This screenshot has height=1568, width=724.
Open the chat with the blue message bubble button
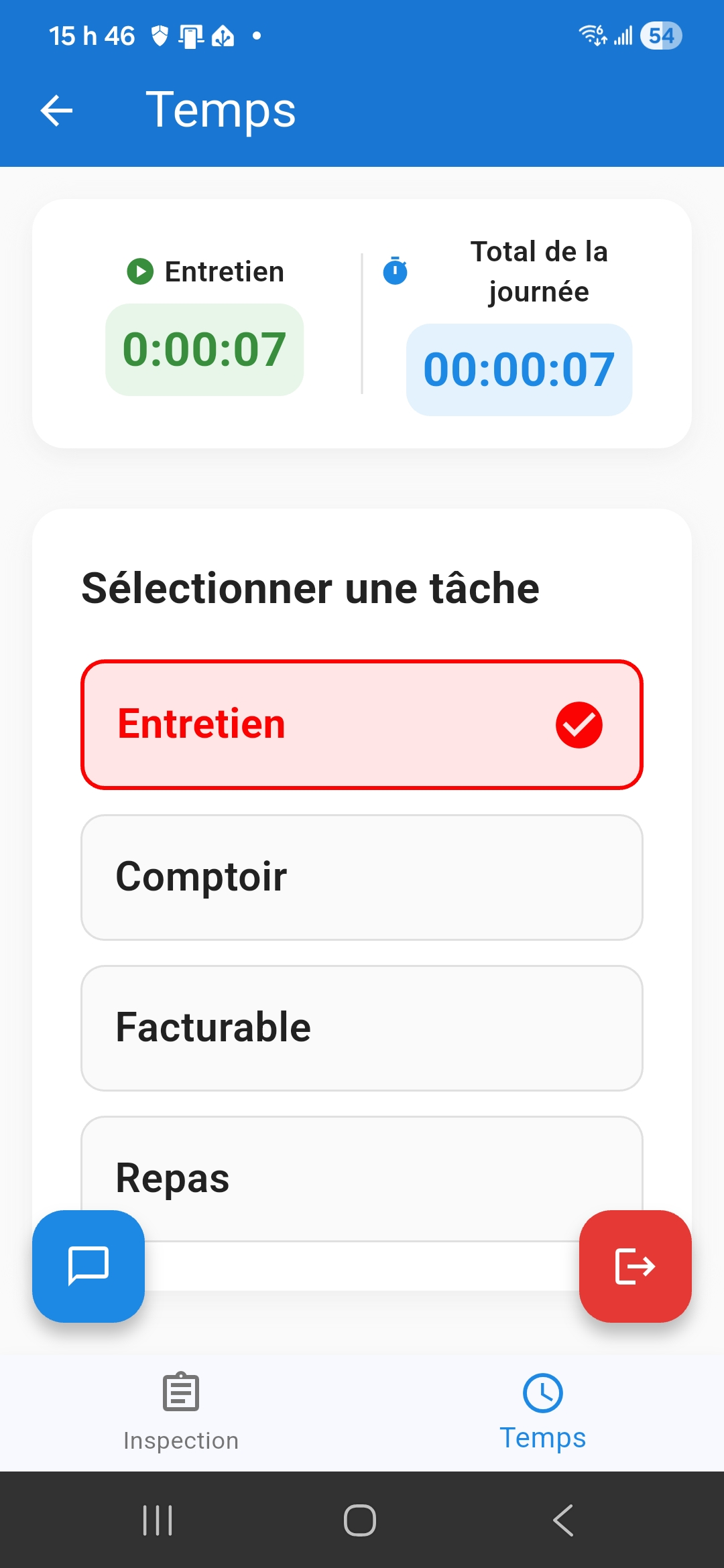click(x=88, y=1265)
